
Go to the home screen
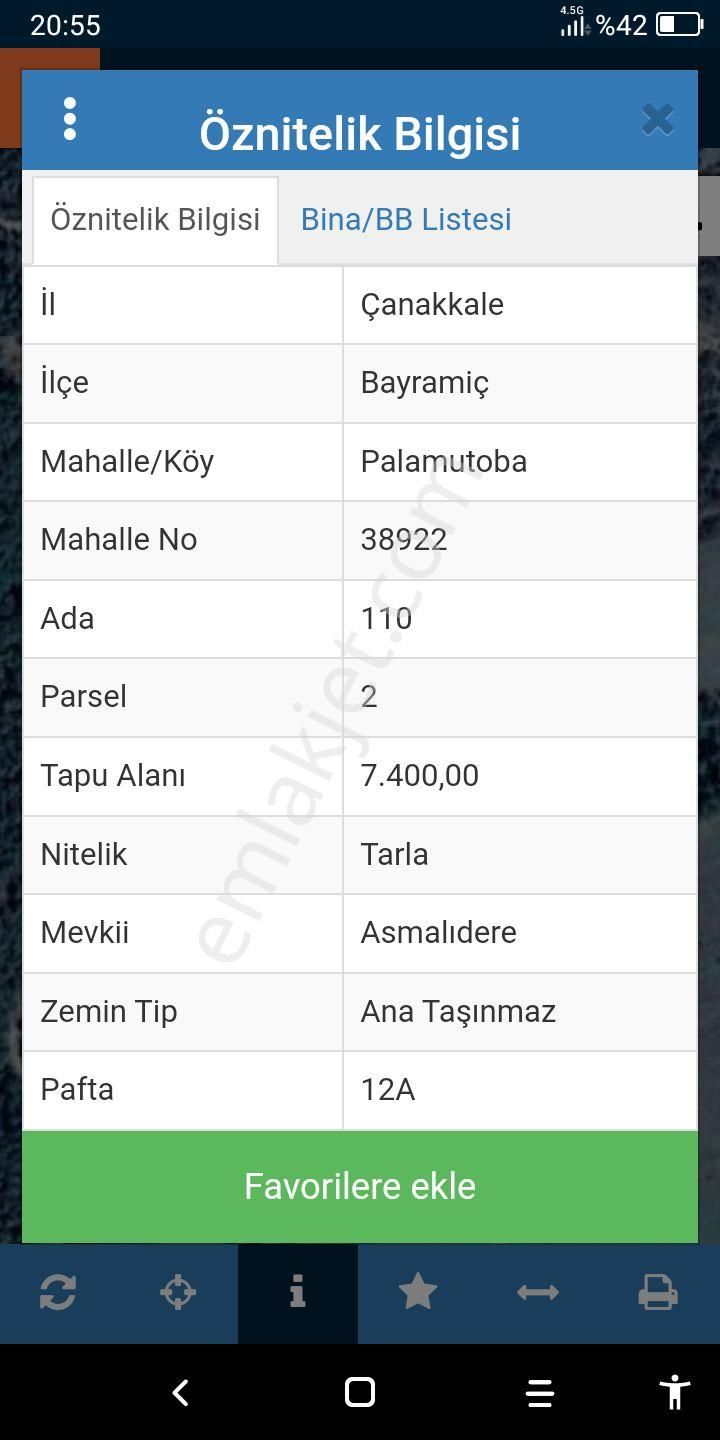[360, 1392]
